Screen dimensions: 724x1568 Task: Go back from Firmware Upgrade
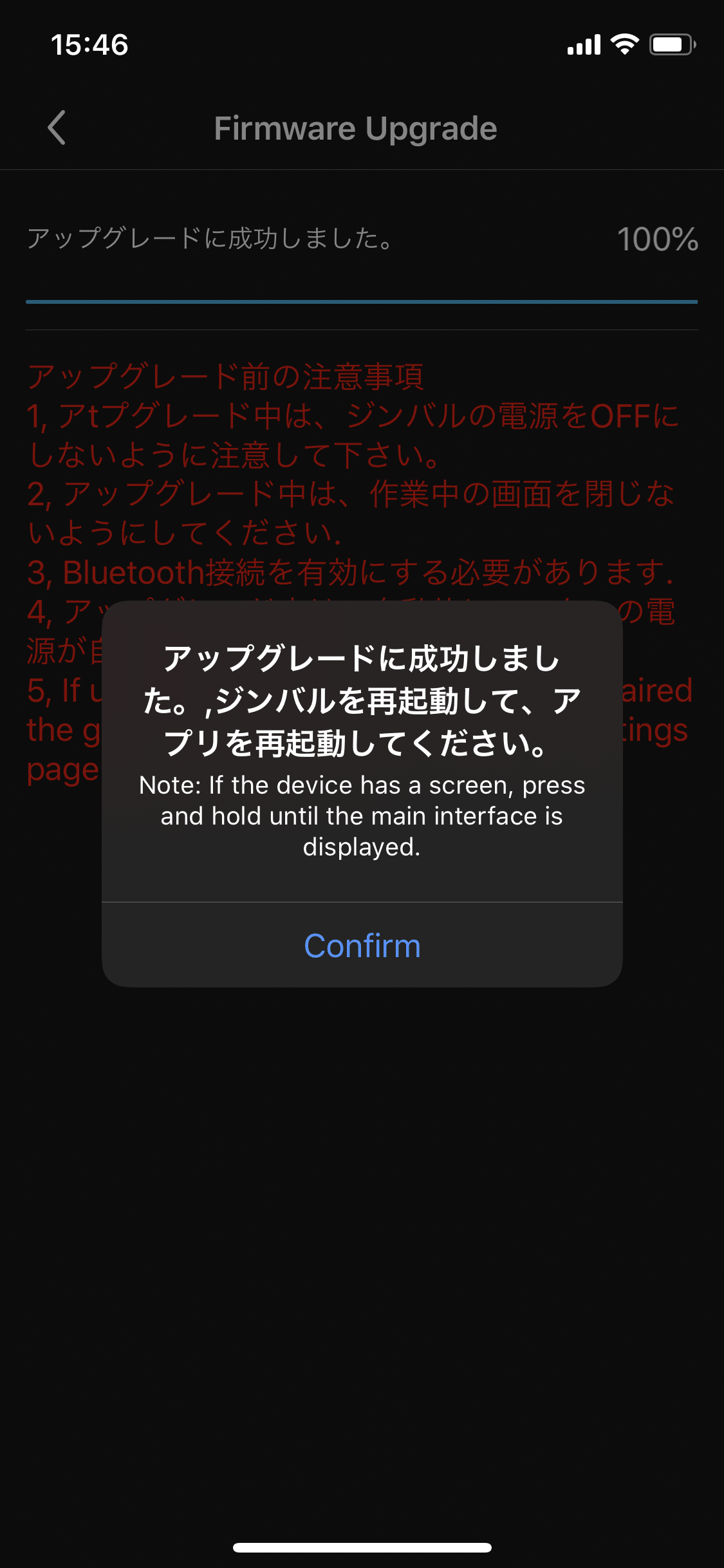pyautogui.click(x=57, y=127)
